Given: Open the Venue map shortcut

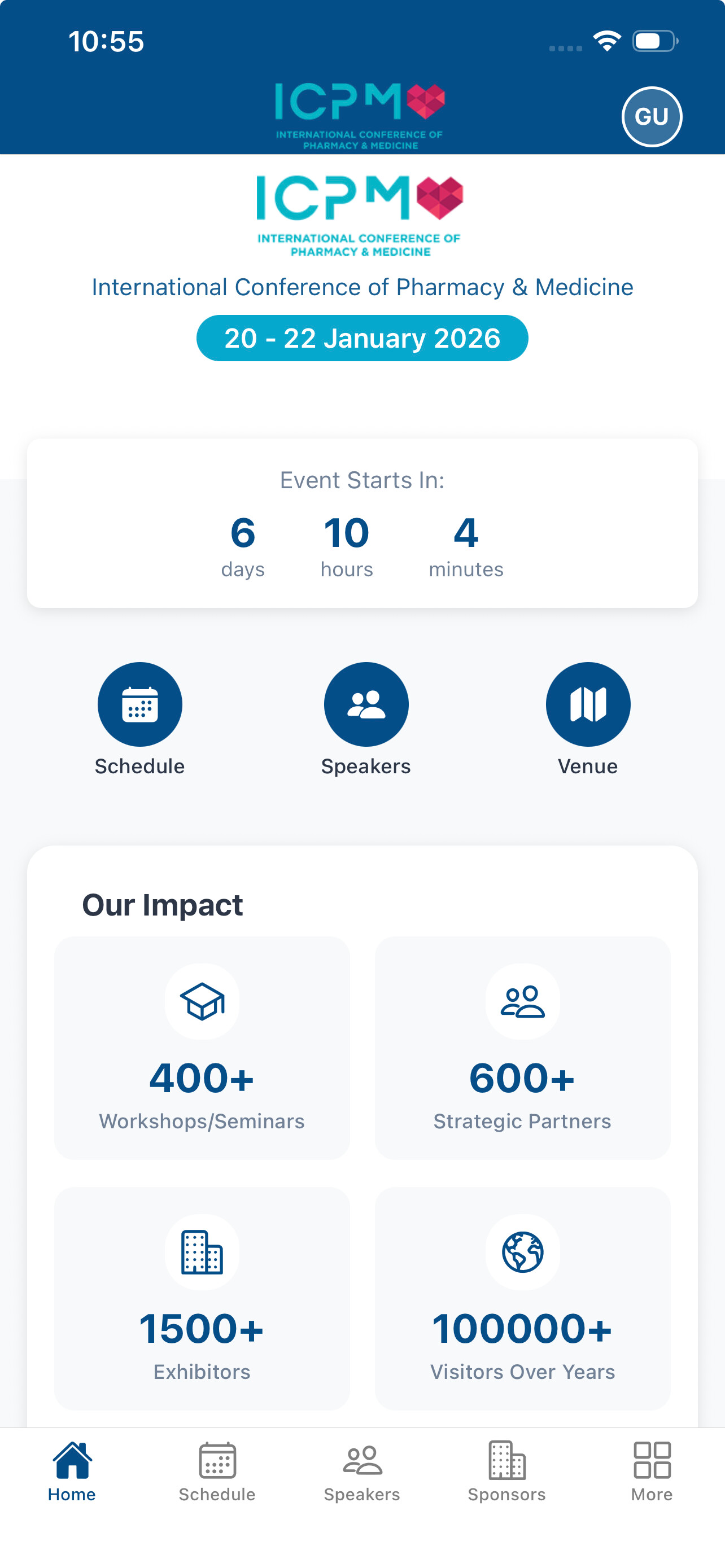Looking at the screenshot, I should pos(588,704).
